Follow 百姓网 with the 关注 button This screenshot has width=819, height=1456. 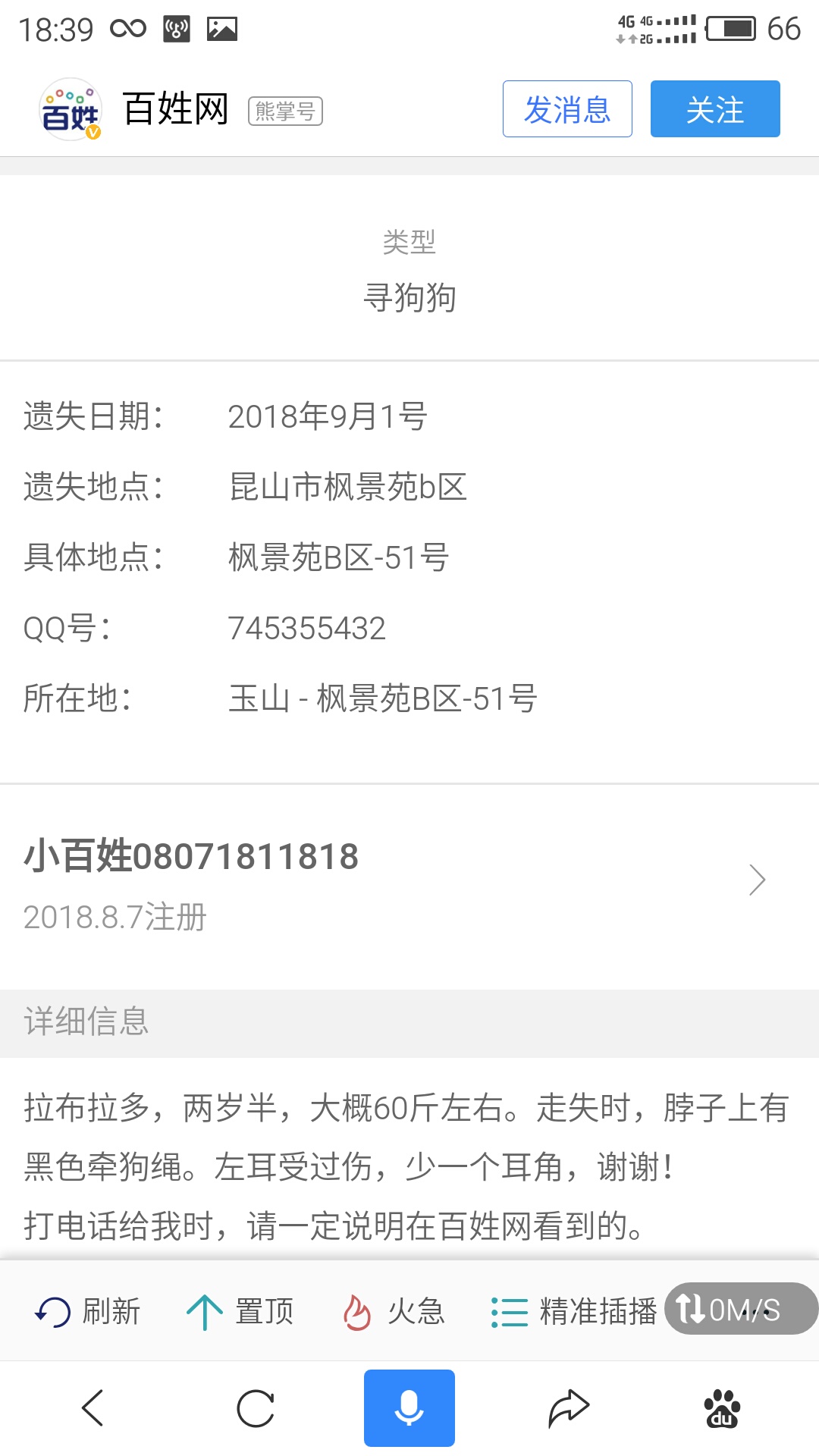[x=714, y=109]
